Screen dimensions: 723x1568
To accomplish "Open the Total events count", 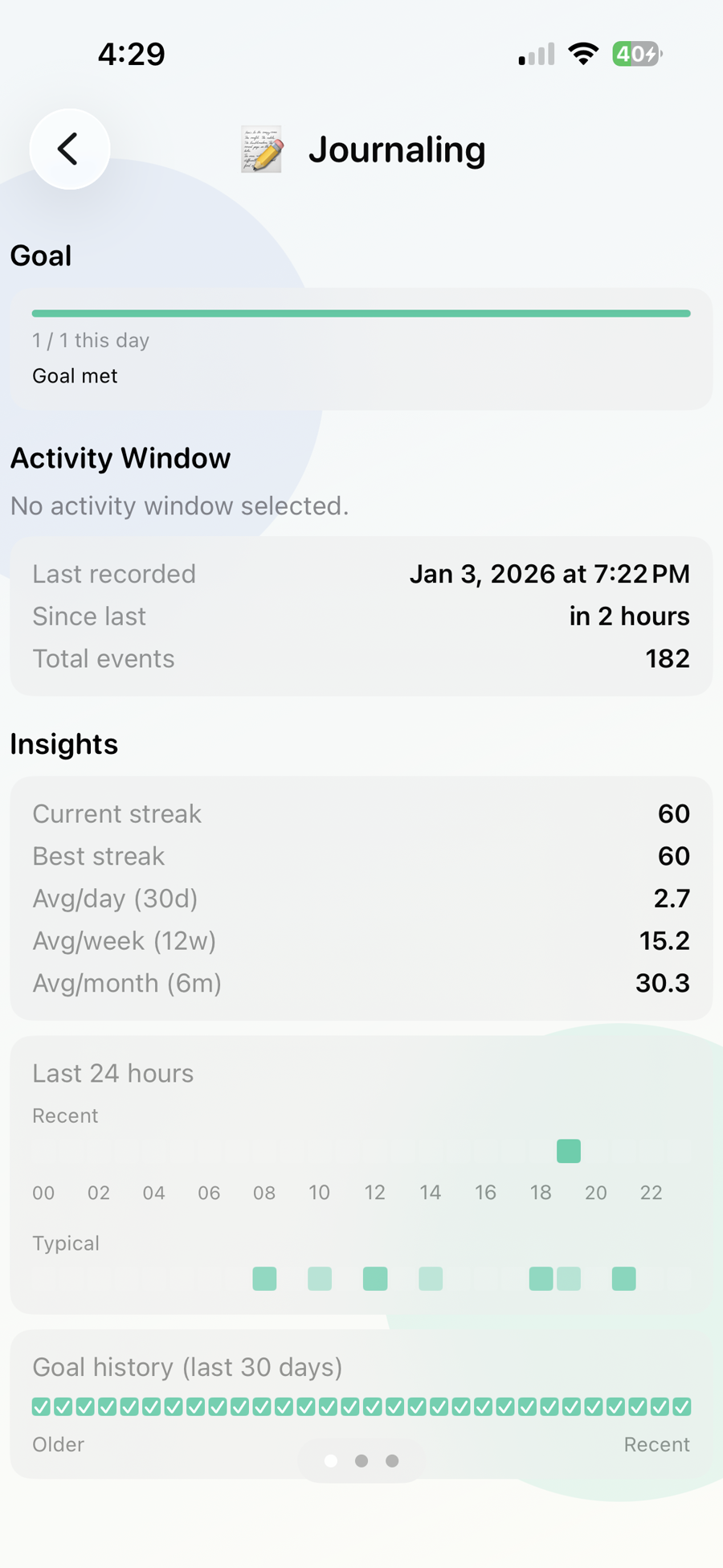I will point(668,658).
